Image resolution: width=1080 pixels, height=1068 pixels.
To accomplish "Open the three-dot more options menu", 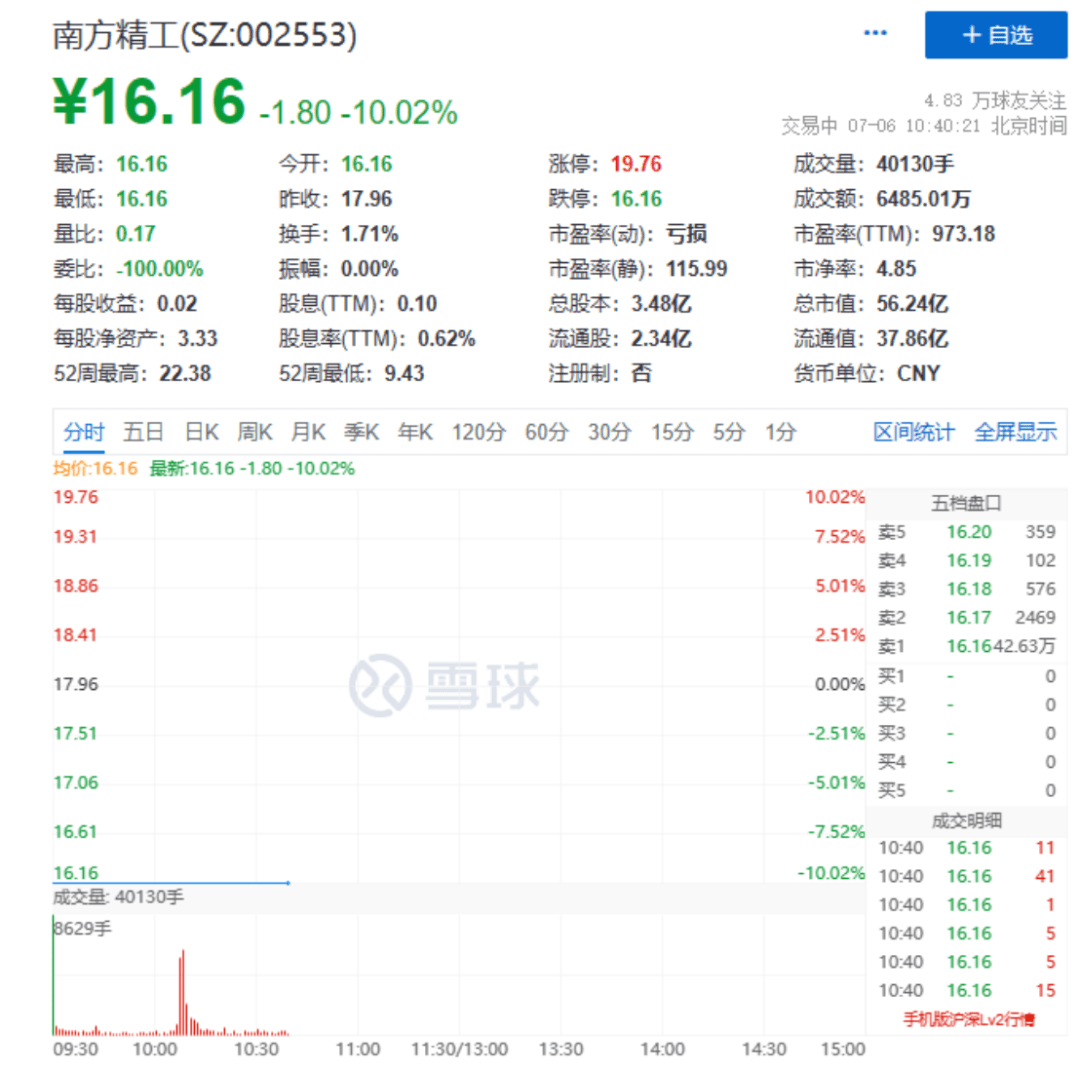I will click(x=875, y=33).
